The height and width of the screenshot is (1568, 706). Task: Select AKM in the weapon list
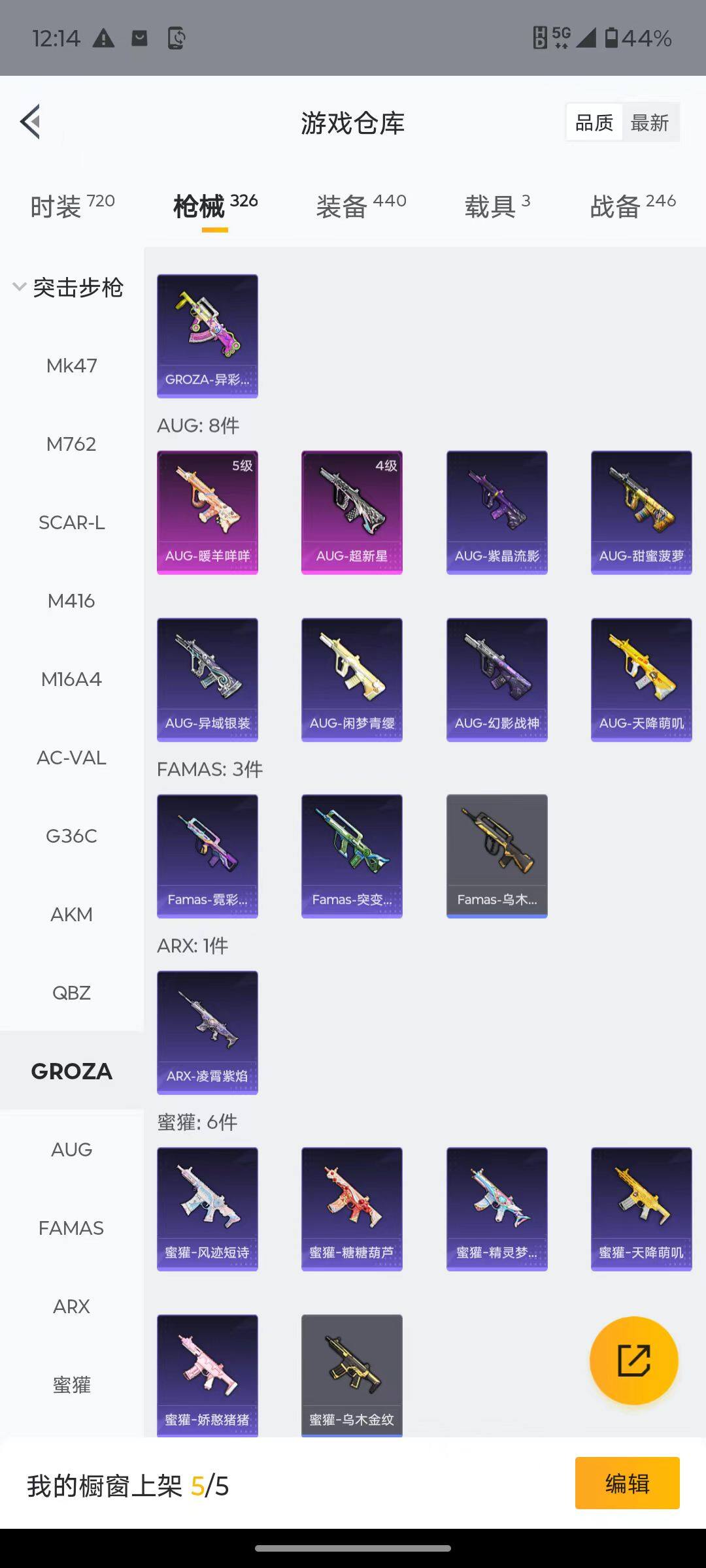[71, 915]
